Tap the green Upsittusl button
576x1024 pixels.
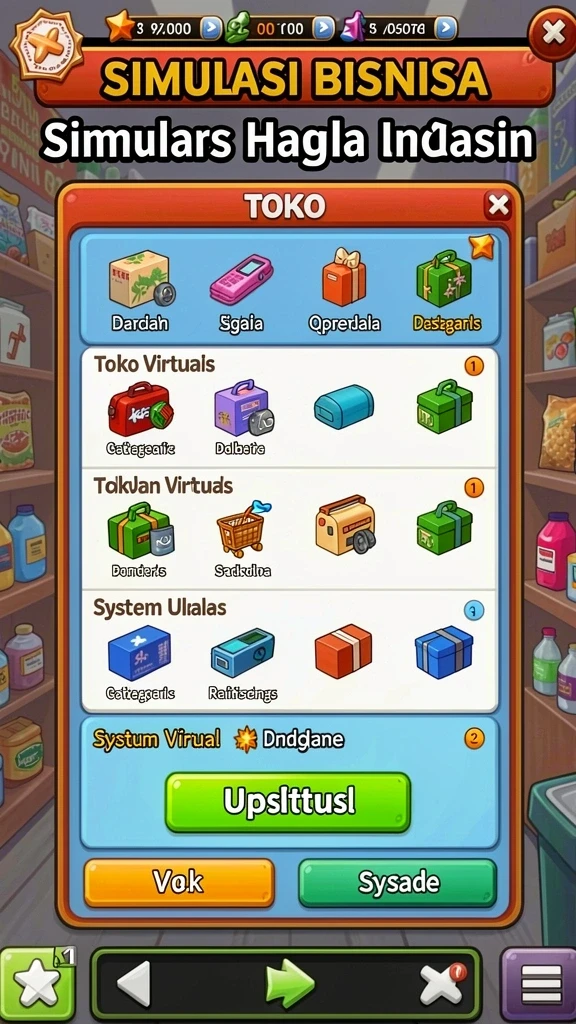(x=287, y=802)
